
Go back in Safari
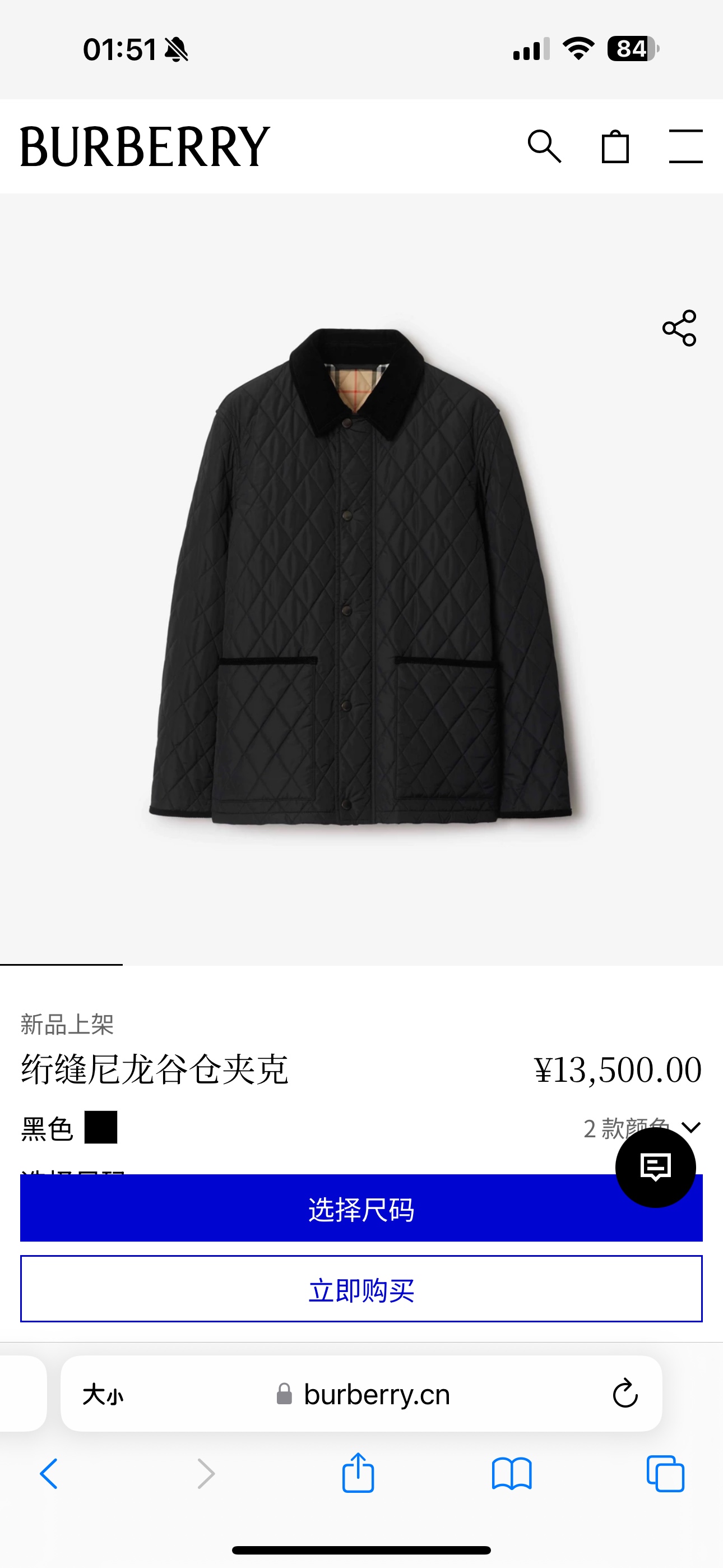(49, 1474)
